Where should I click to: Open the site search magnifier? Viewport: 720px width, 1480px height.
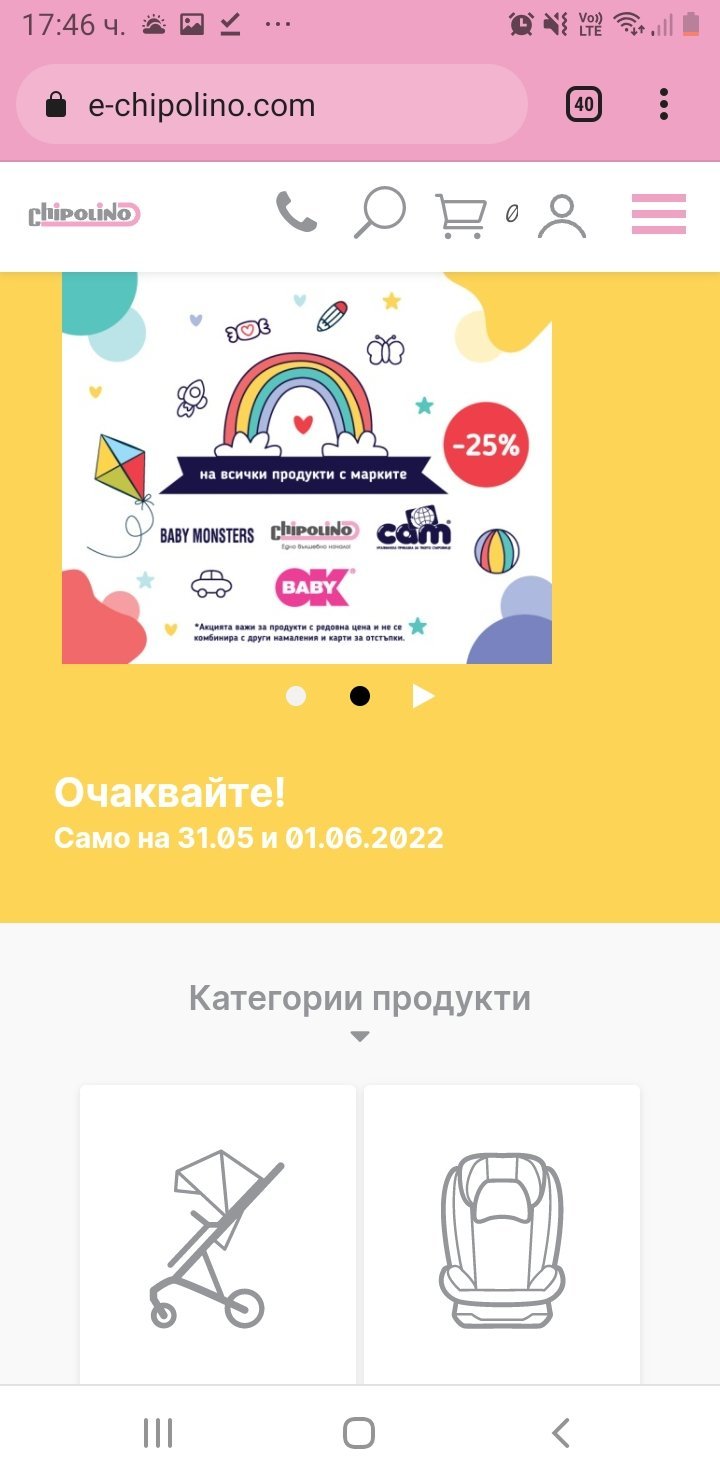pyautogui.click(x=380, y=213)
